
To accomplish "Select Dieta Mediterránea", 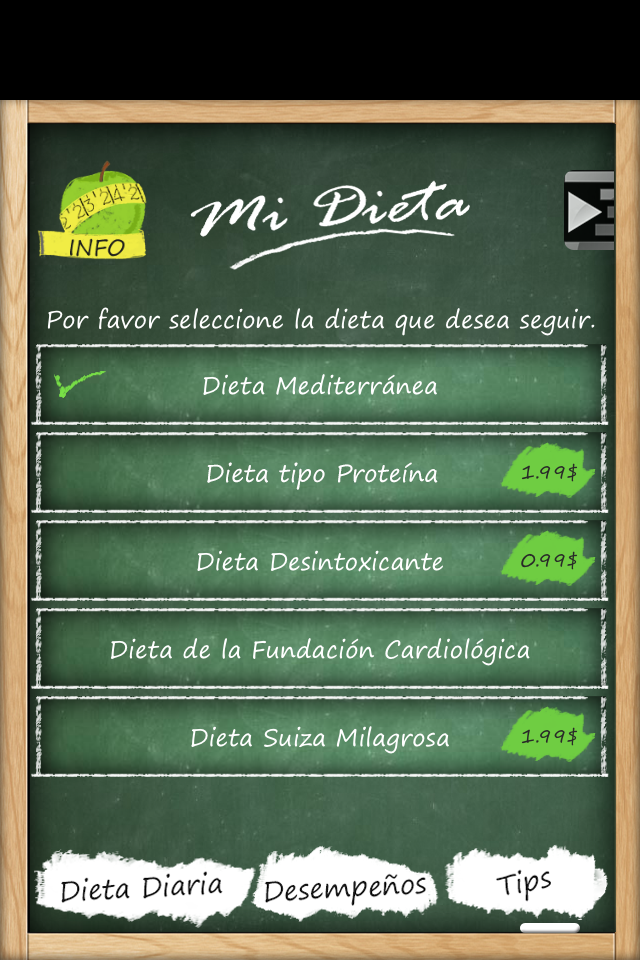I will pos(320,385).
